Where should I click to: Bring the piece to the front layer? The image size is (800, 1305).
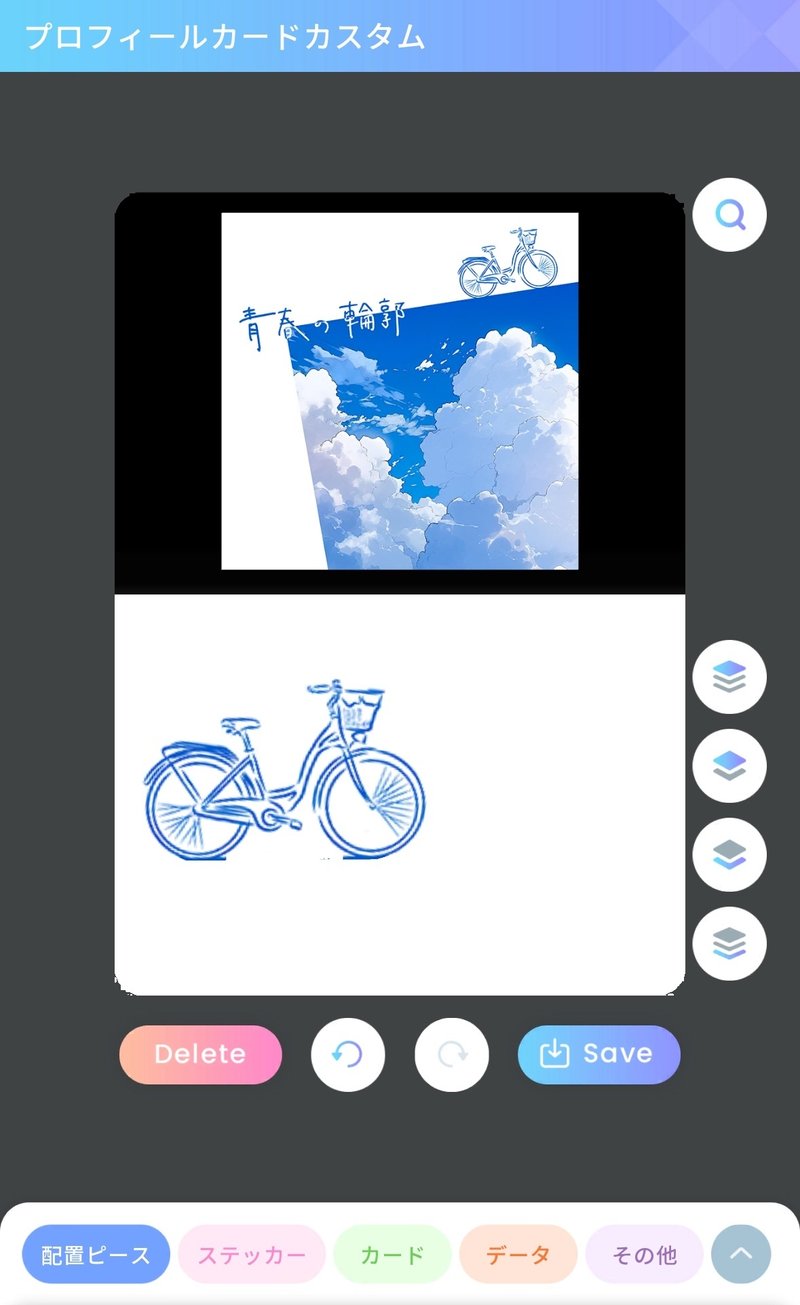click(x=729, y=677)
